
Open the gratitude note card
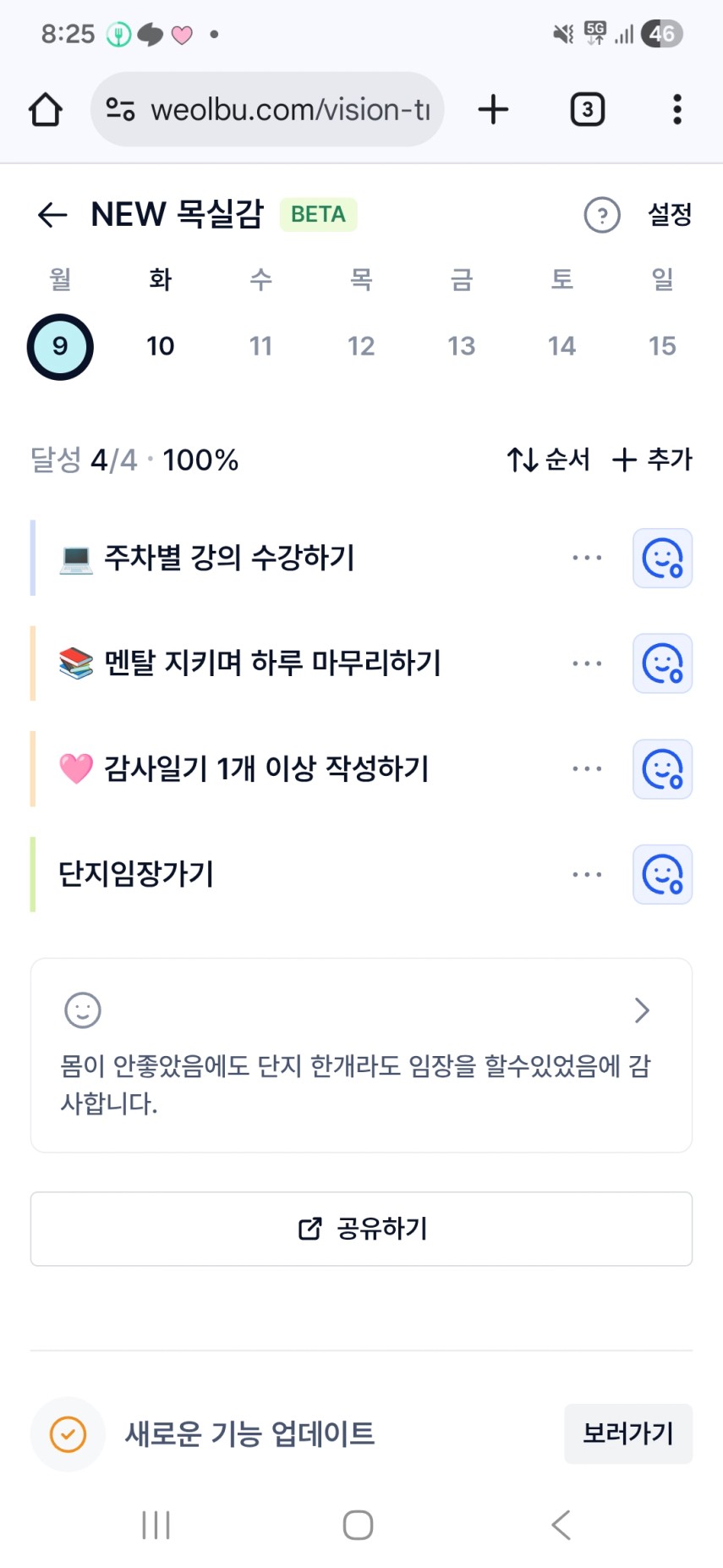(x=361, y=1055)
